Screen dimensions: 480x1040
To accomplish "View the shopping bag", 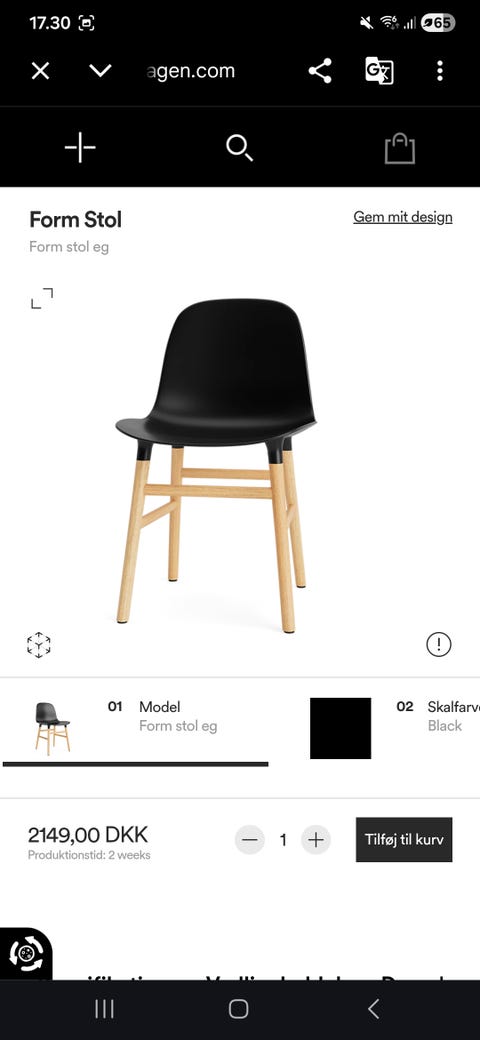I will pyautogui.click(x=400, y=148).
